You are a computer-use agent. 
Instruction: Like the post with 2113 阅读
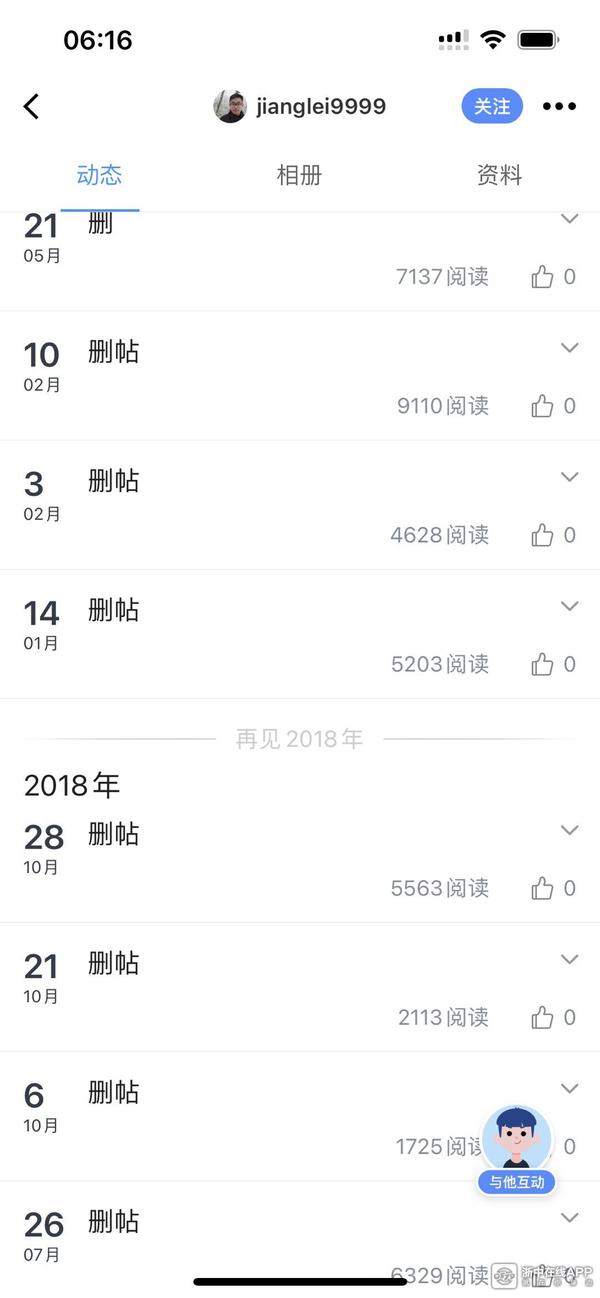[543, 1018]
